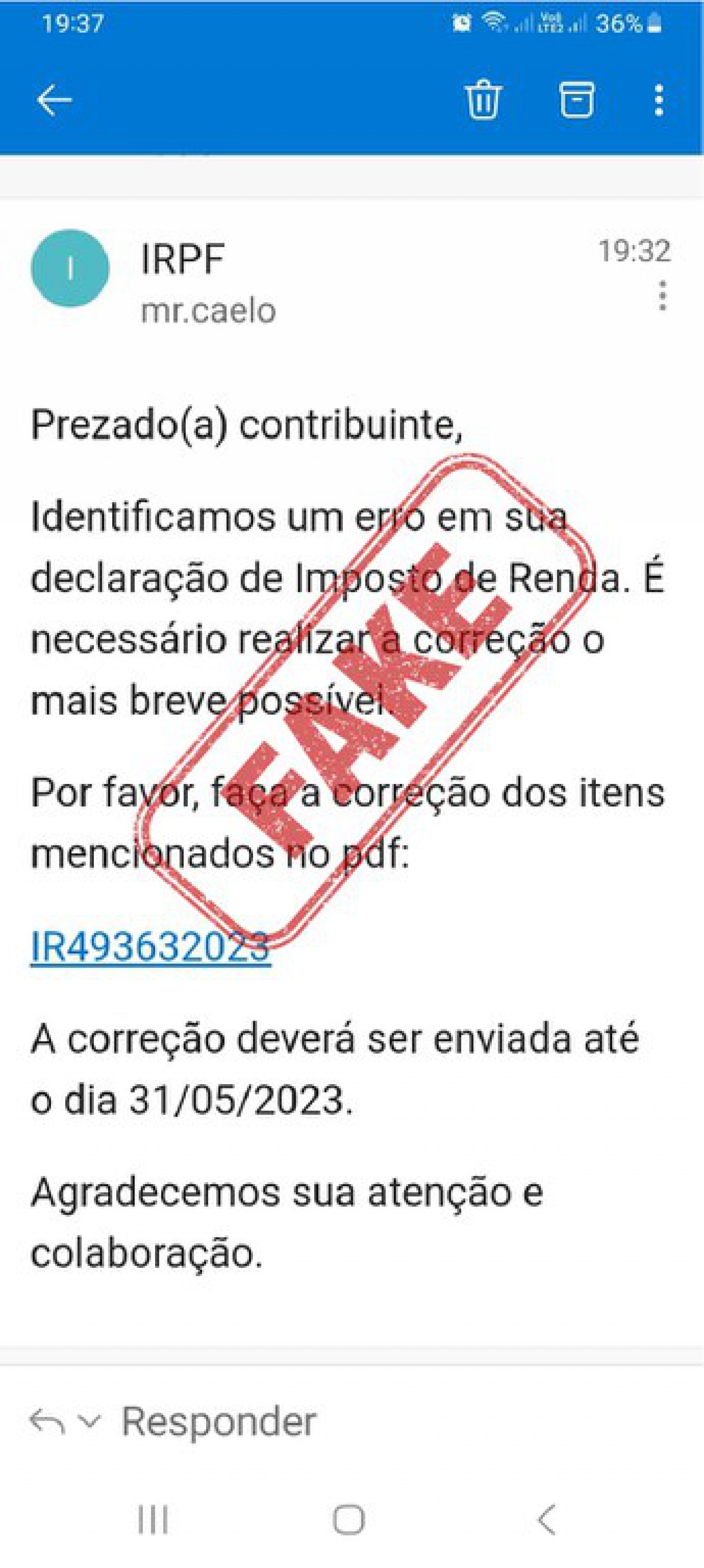Go back to the inbox
The width and height of the screenshot is (704, 1568).
(x=54, y=100)
